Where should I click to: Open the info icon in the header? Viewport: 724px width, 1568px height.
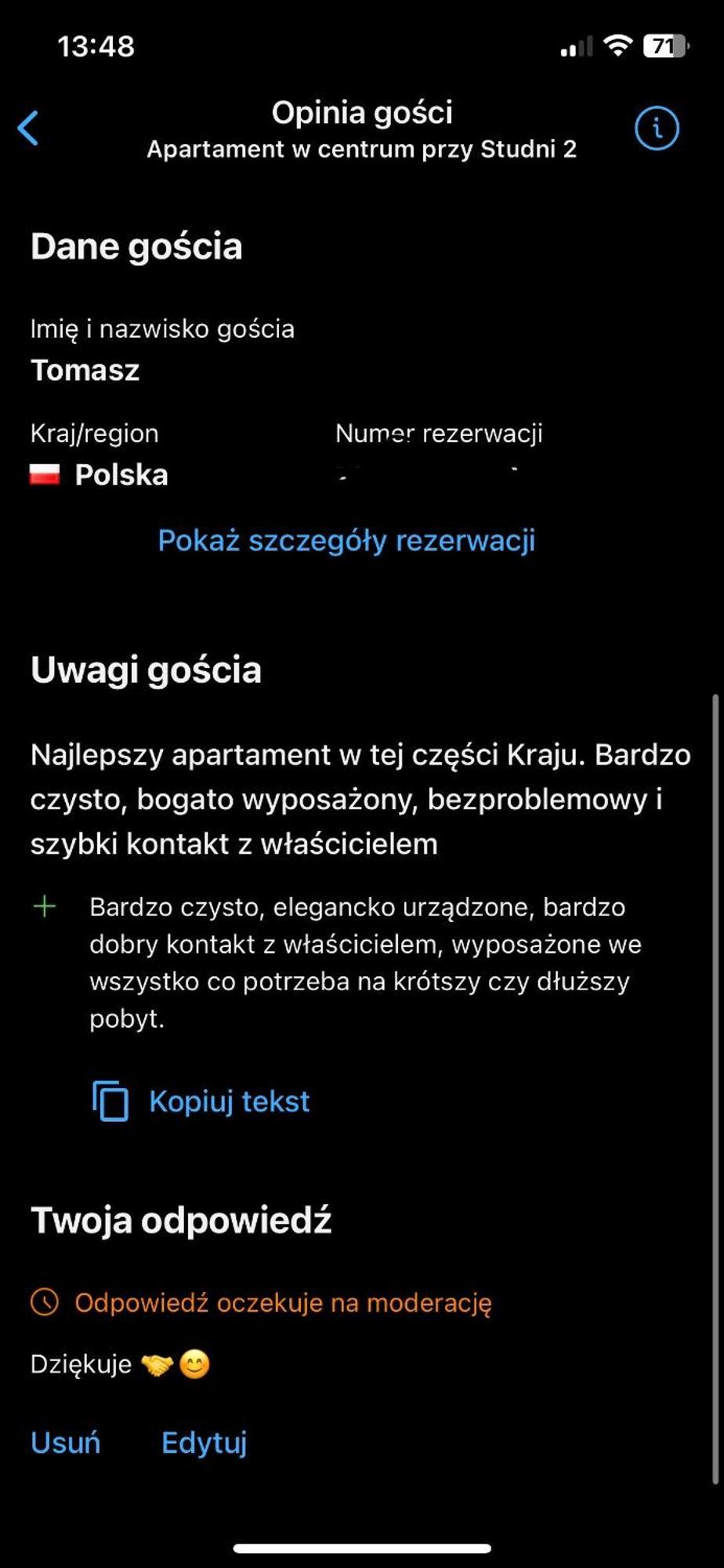(657, 128)
